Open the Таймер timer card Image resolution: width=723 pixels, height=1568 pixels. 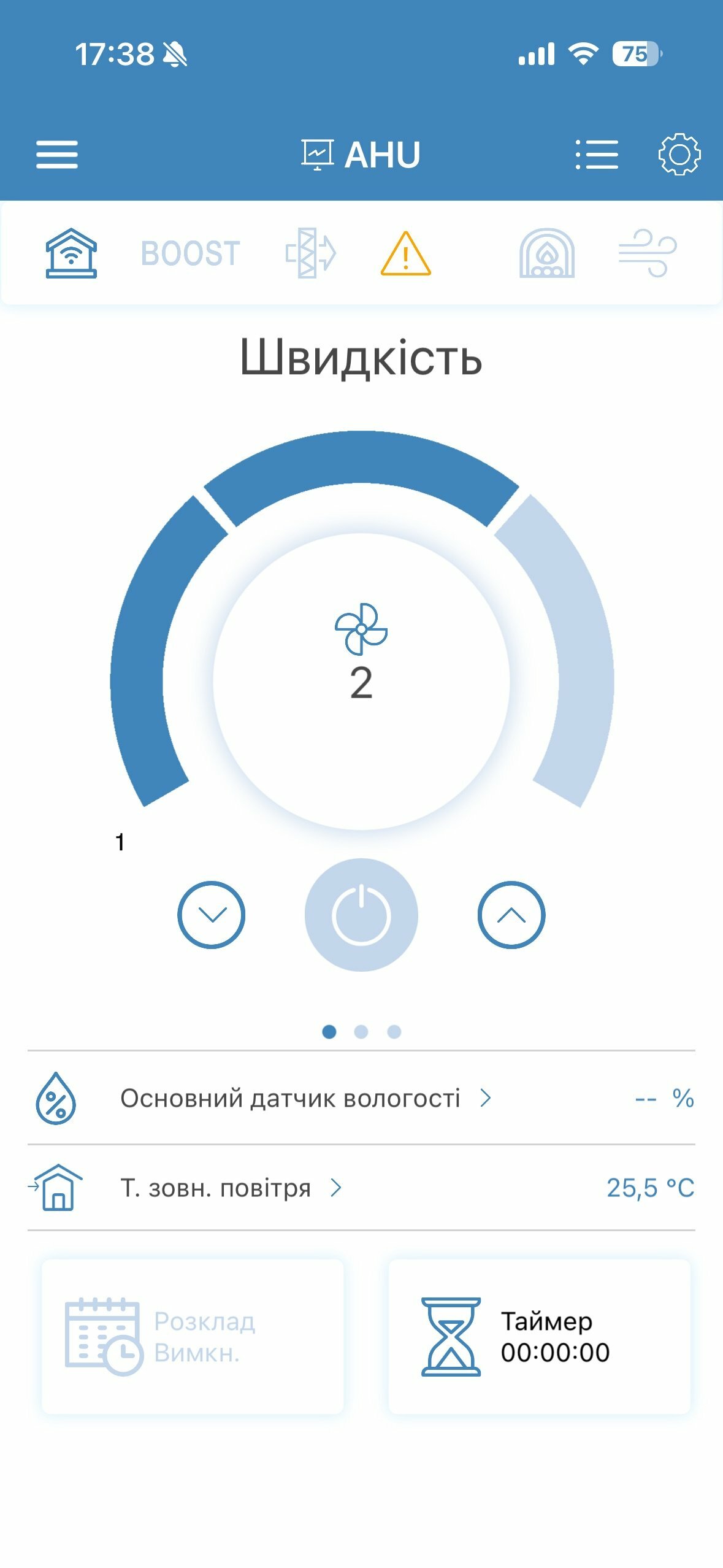click(x=539, y=1337)
